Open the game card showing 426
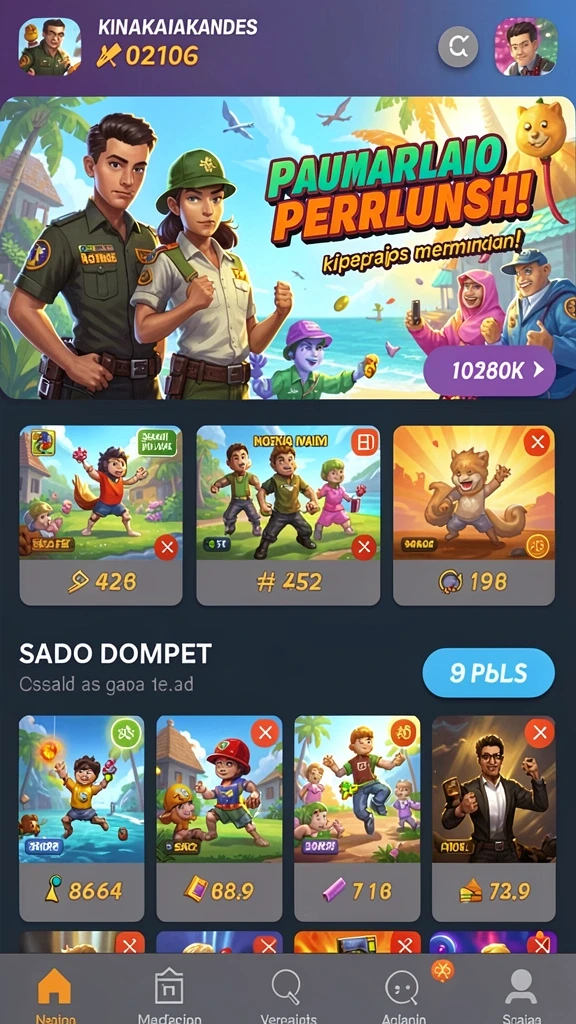Viewport: 576px width, 1024px height. click(101, 515)
